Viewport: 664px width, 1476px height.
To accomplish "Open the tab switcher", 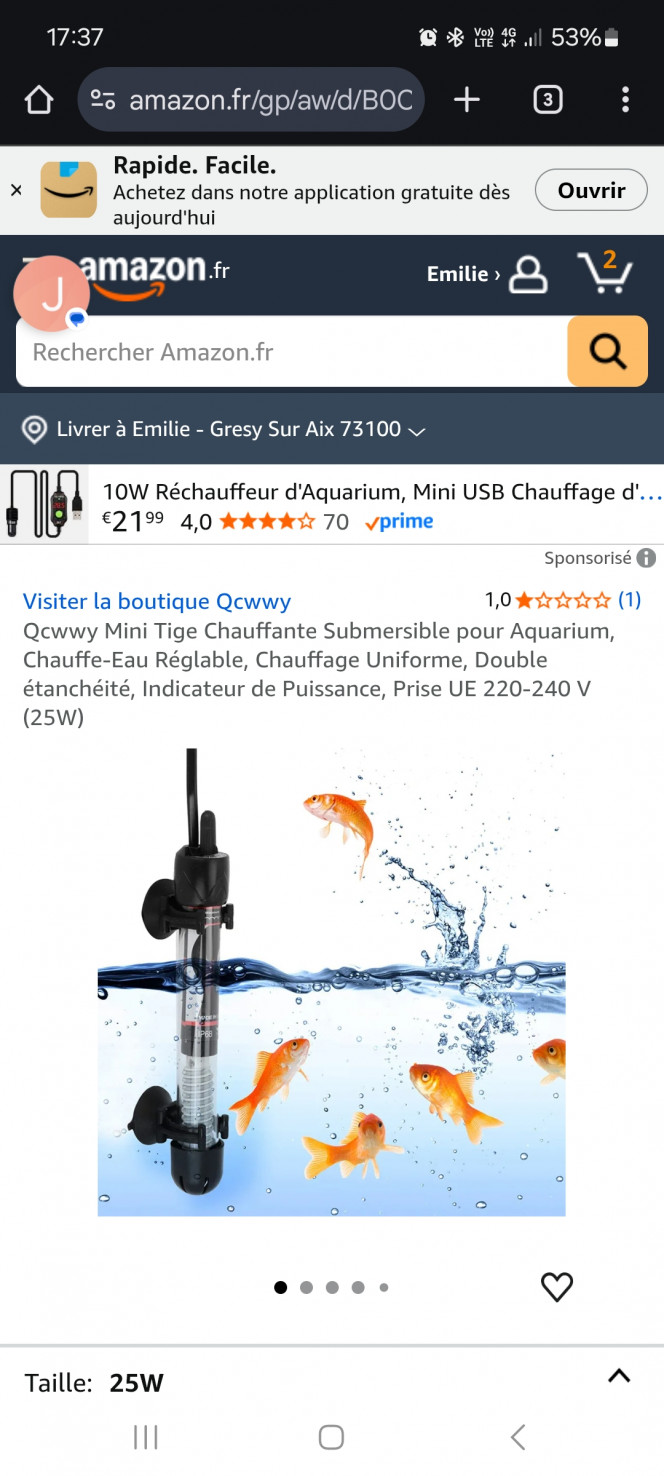I will pos(547,99).
